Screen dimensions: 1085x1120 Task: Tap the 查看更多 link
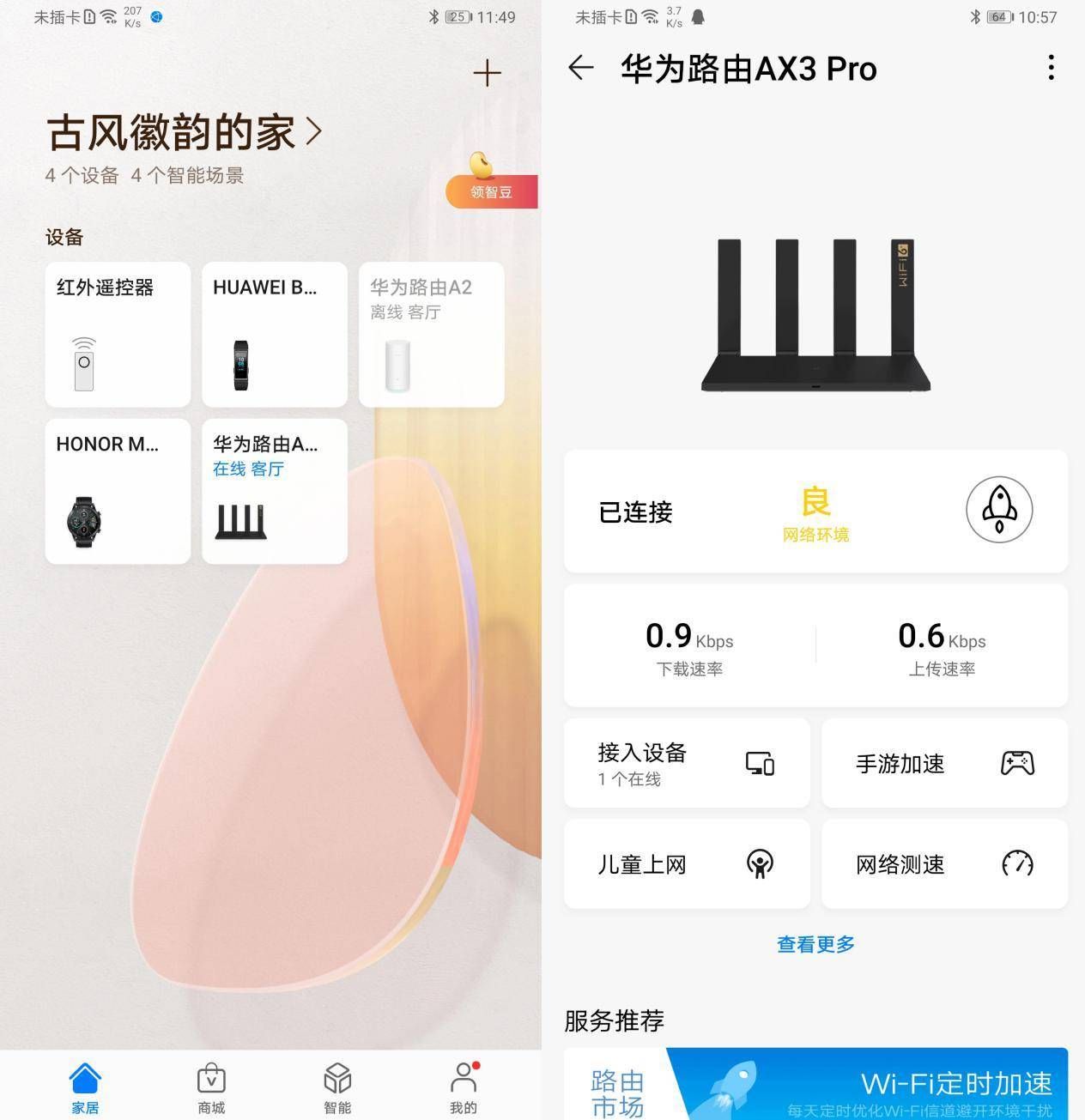(x=815, y=944)
